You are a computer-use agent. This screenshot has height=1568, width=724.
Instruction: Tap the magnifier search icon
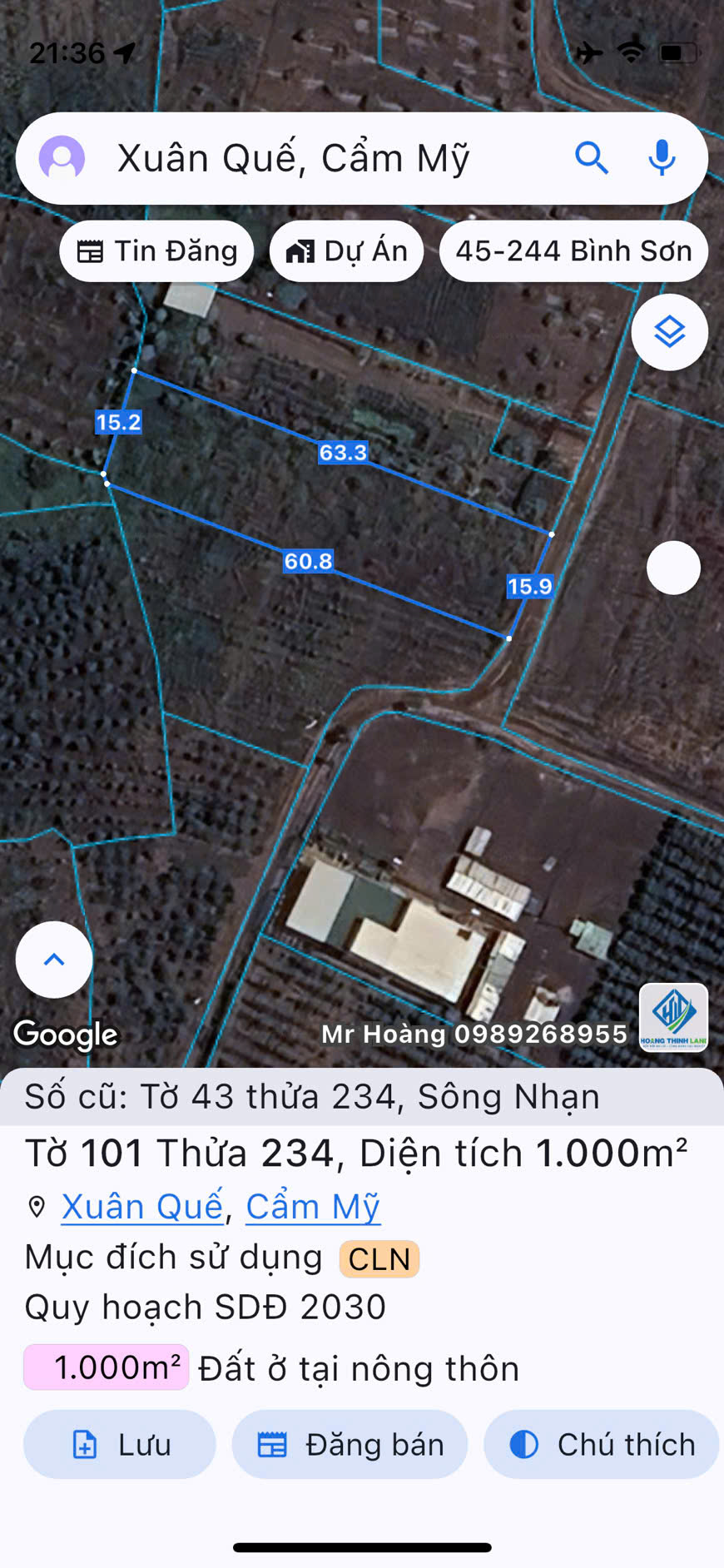[592, 157]
